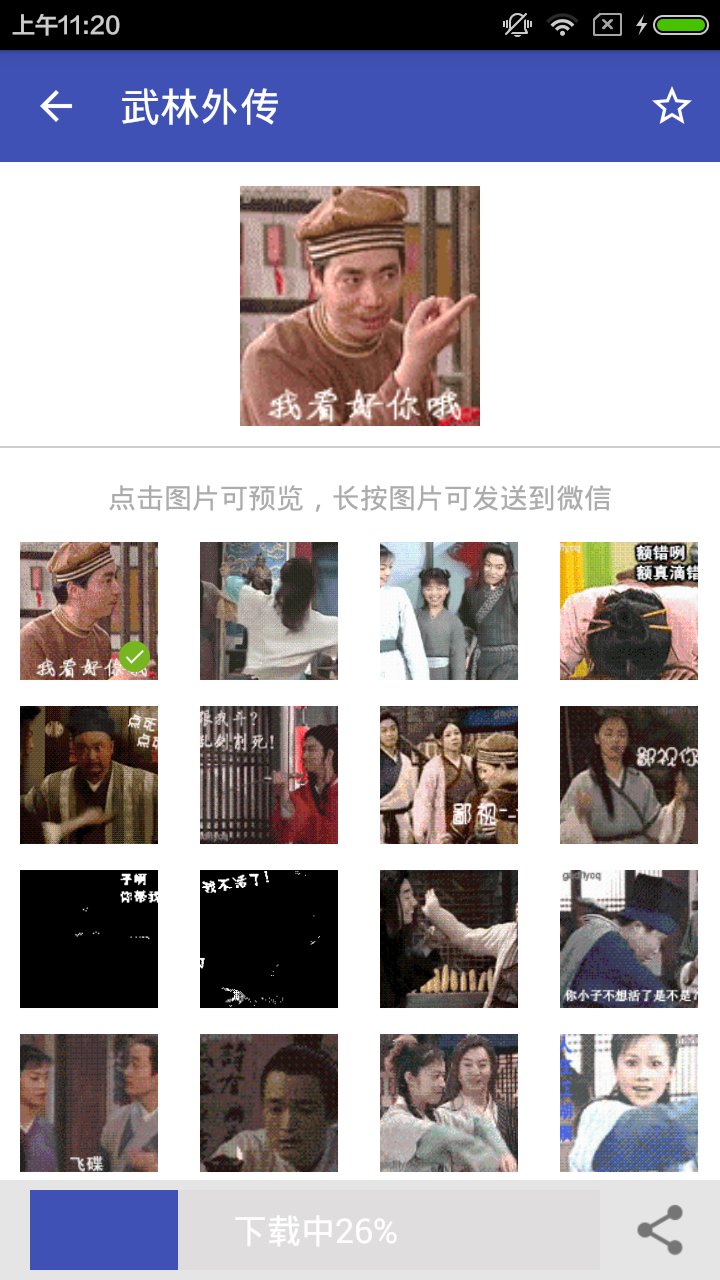The height and width of the screenshot is (1280, 720).
Task: Preview the 我不活了 black sticker
Action: [268, 938]
